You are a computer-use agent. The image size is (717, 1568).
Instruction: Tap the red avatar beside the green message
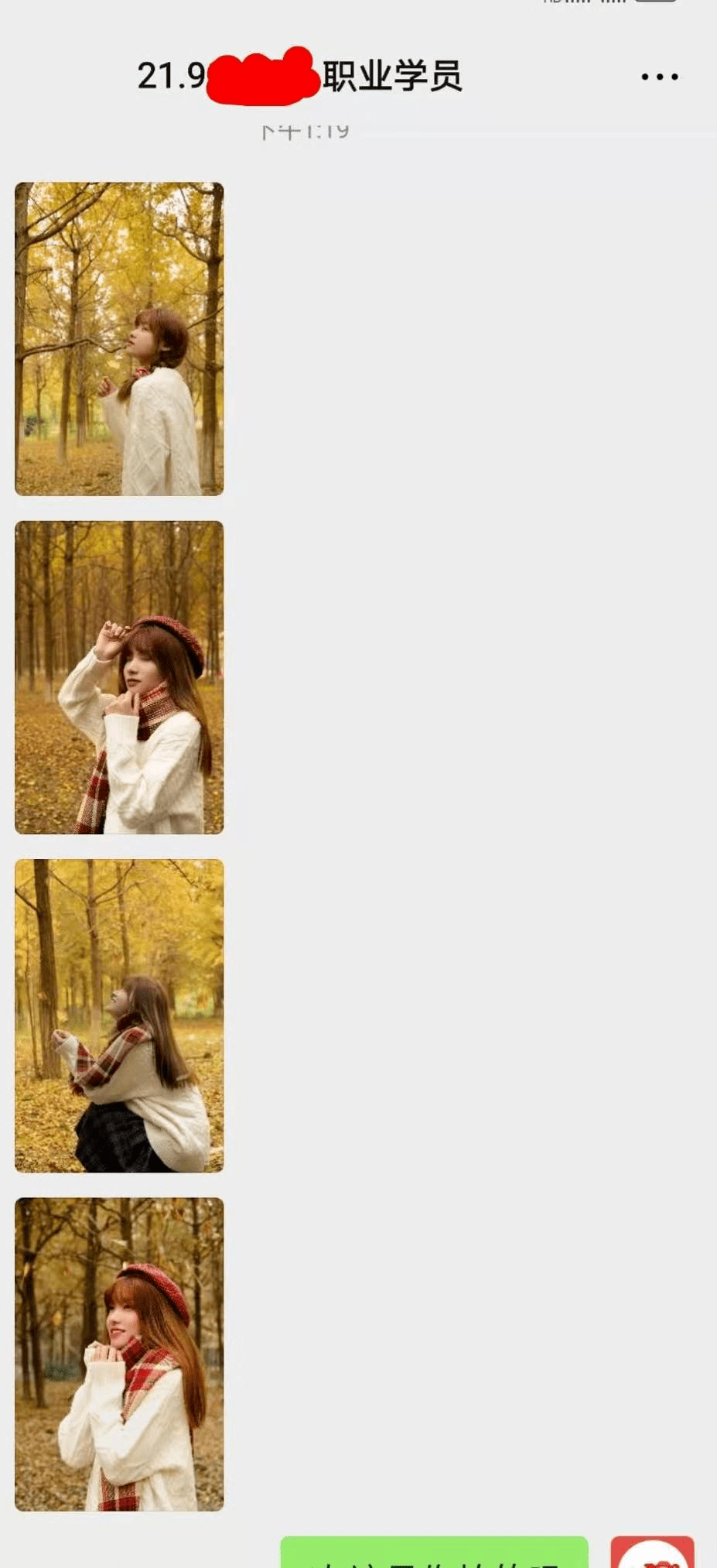tap(652, 1553)
